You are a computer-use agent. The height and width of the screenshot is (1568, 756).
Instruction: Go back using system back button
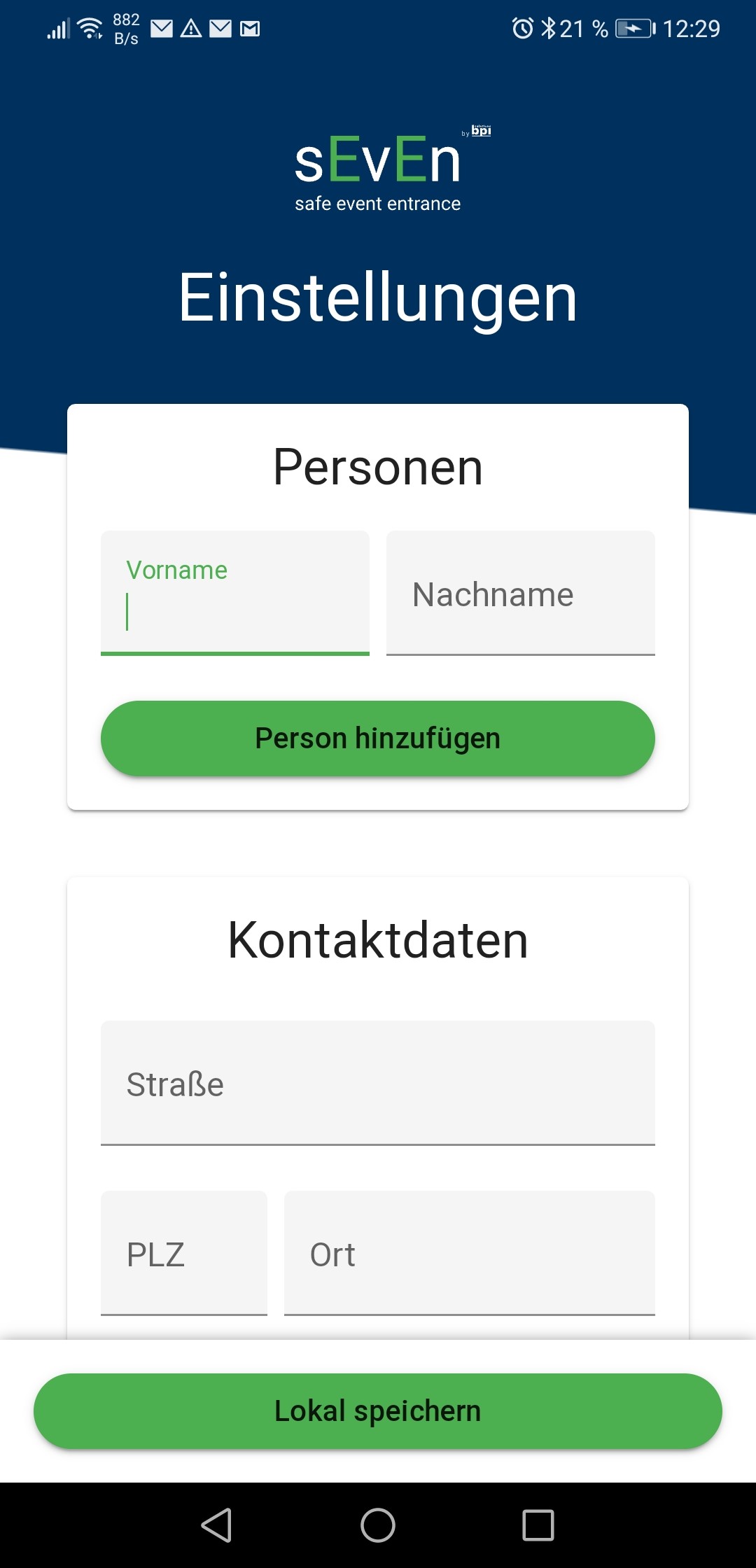coord(217,1525)
